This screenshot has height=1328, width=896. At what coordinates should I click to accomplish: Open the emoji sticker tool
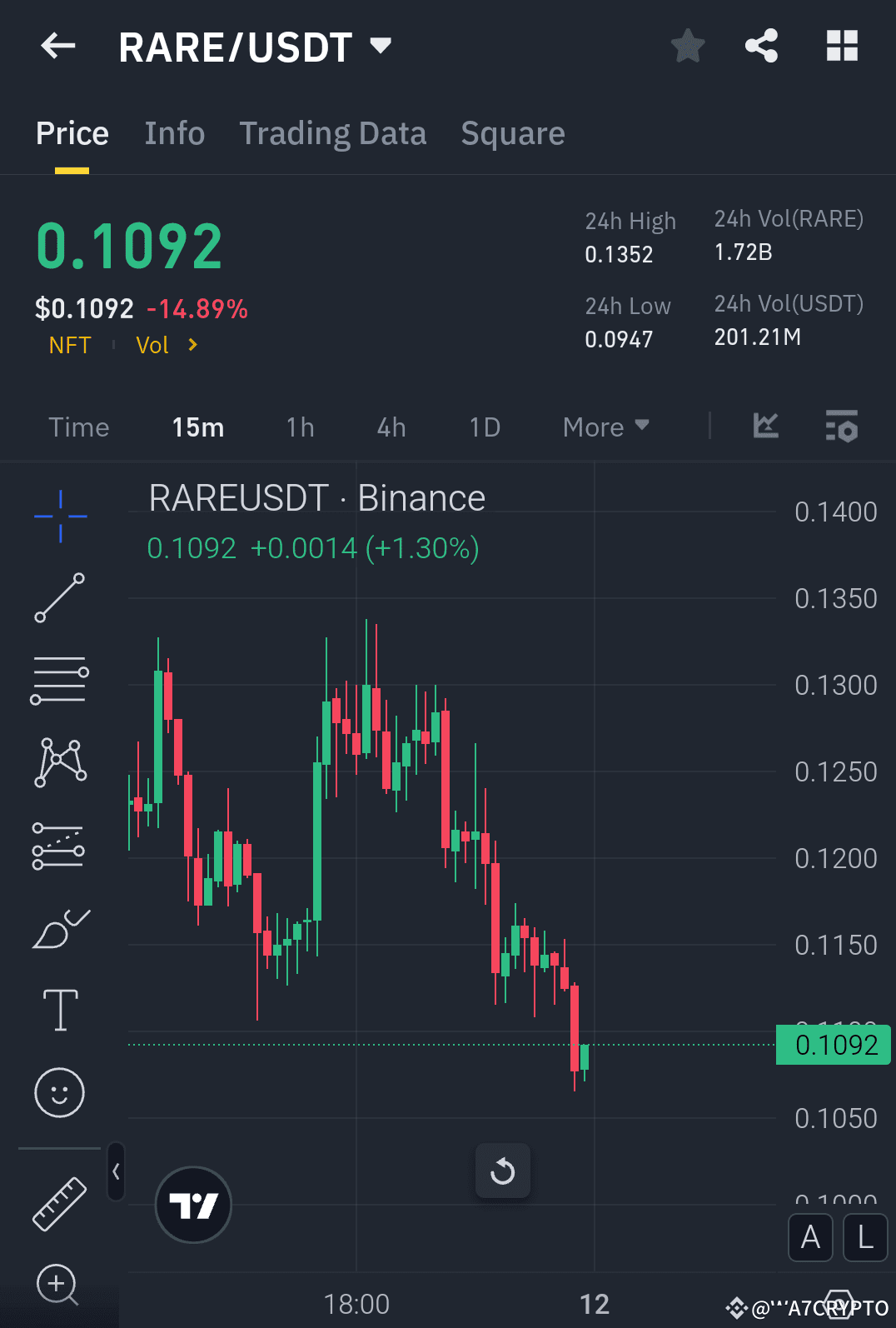click(59, 1092)
